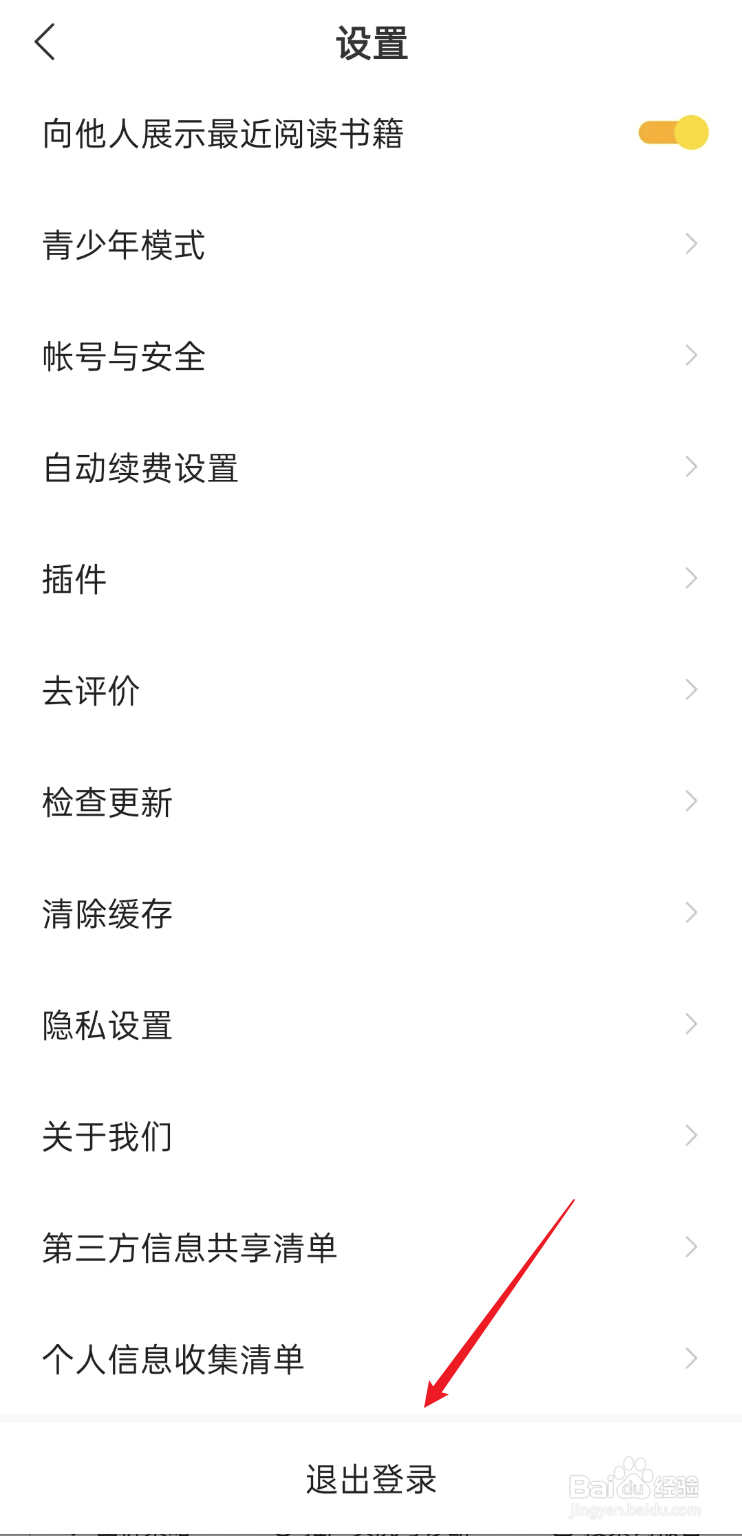Expand the chevron next to 隐私设置
Image resolution: width=742 pixels, height=1536 pixels.
691,1024
